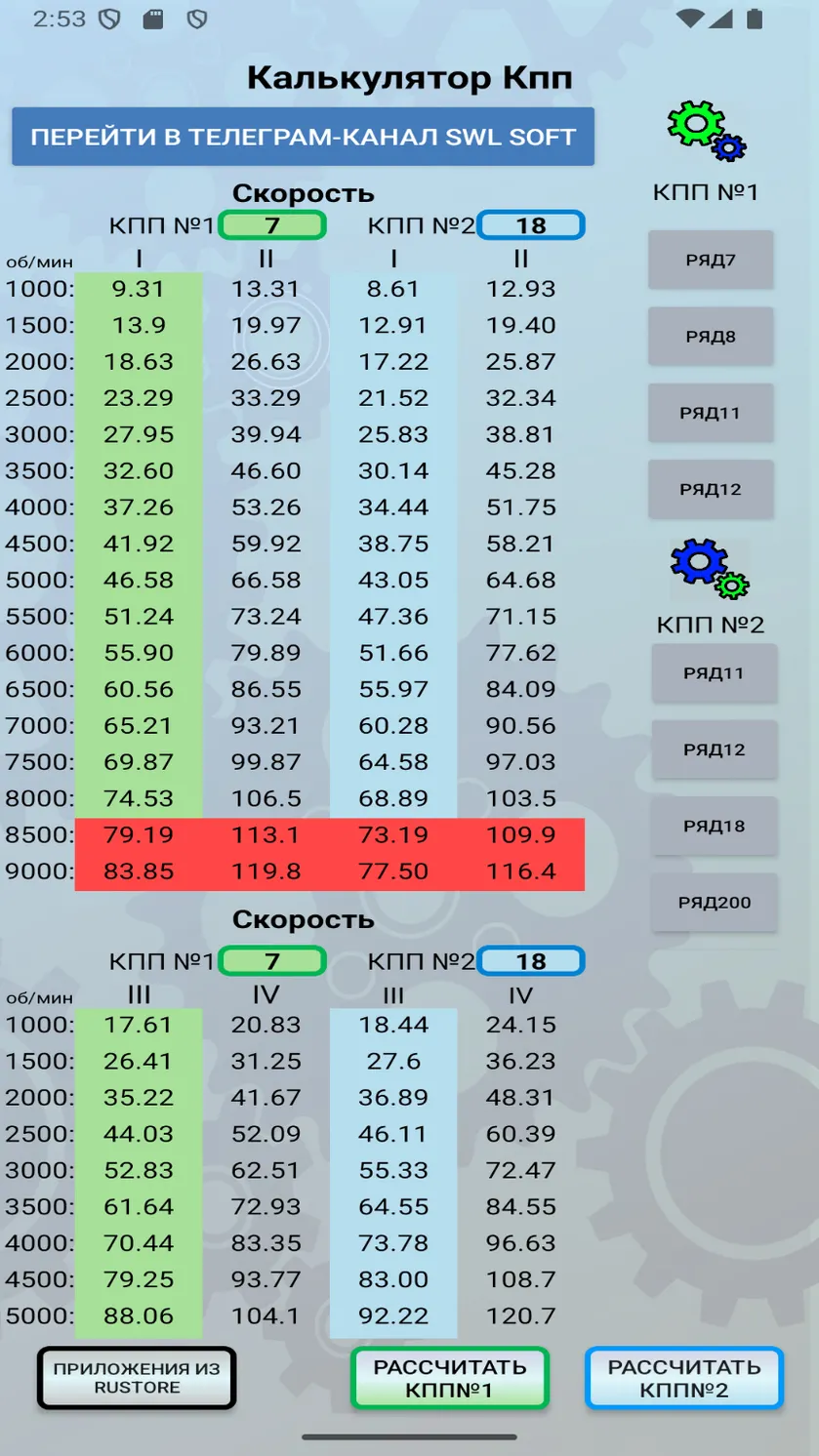The height and width of the screenshot is (1456, 819).
Task: Open Приложения из RuStore
Action: point(137,1378)
